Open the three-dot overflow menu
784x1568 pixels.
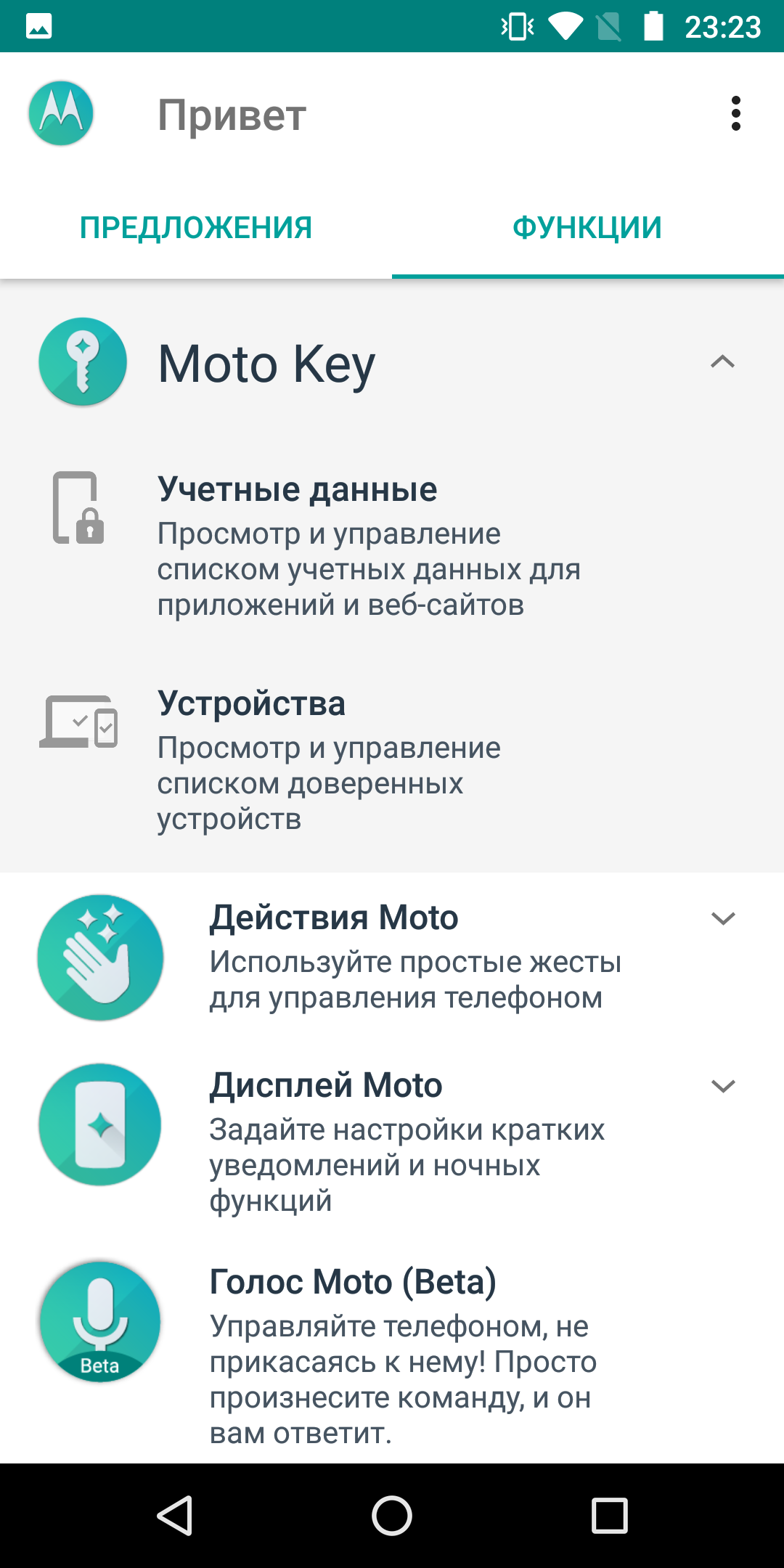[x=735, y=114]
